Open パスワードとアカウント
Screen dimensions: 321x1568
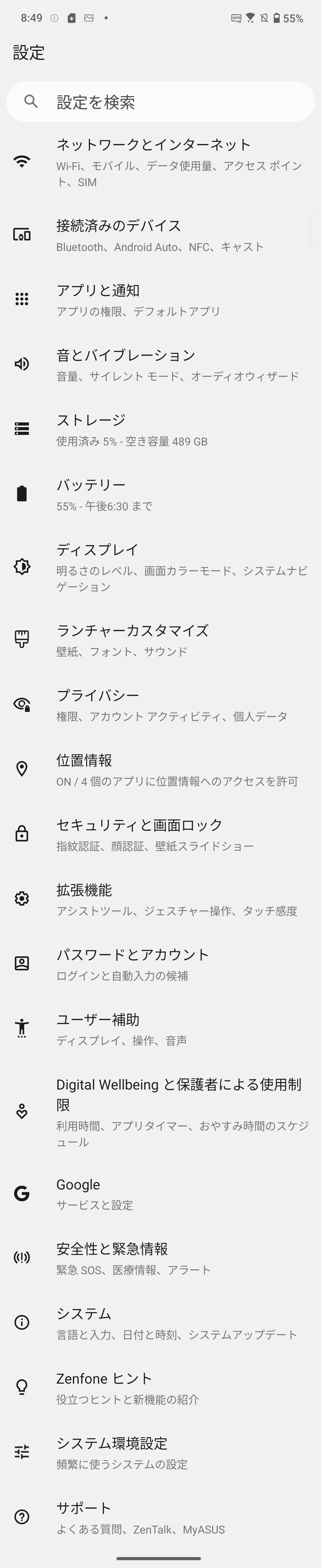(x=160, y=963)
